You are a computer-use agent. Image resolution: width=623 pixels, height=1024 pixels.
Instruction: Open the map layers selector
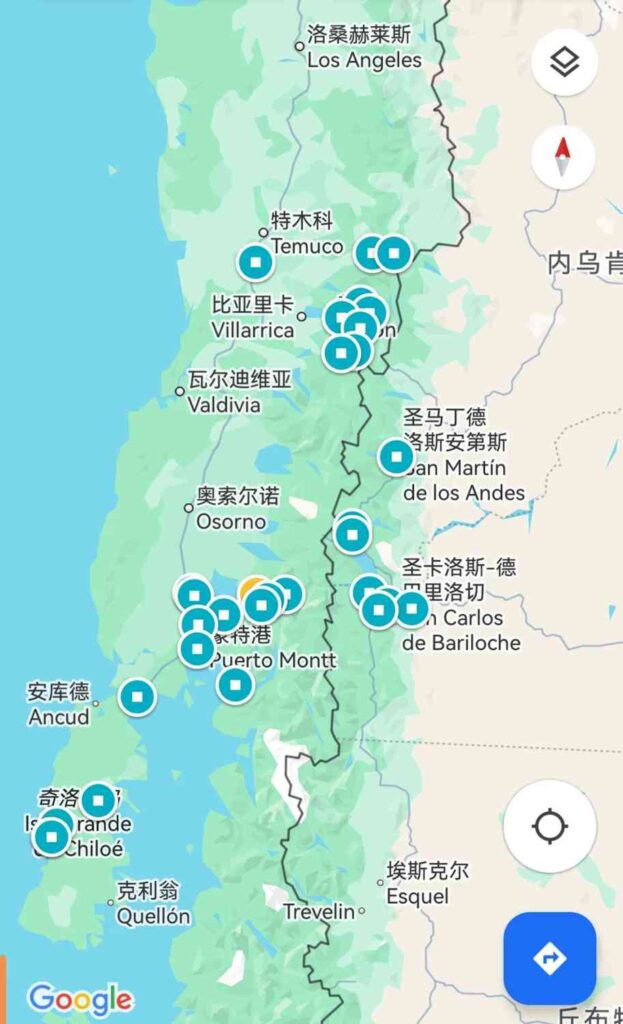coord(564,63)
